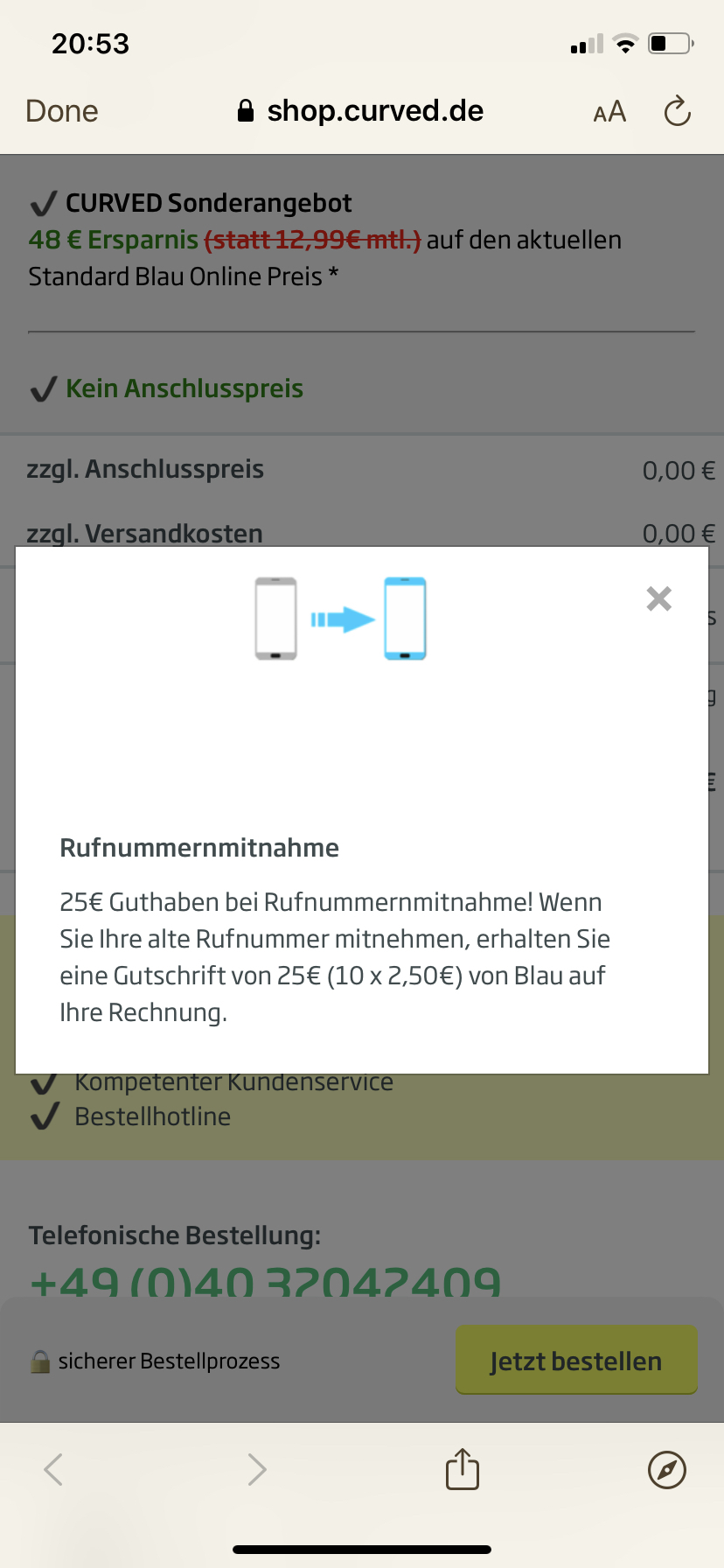
Task: Tap Jetzt bestellen to order
Action: (x=576, y=1360)
